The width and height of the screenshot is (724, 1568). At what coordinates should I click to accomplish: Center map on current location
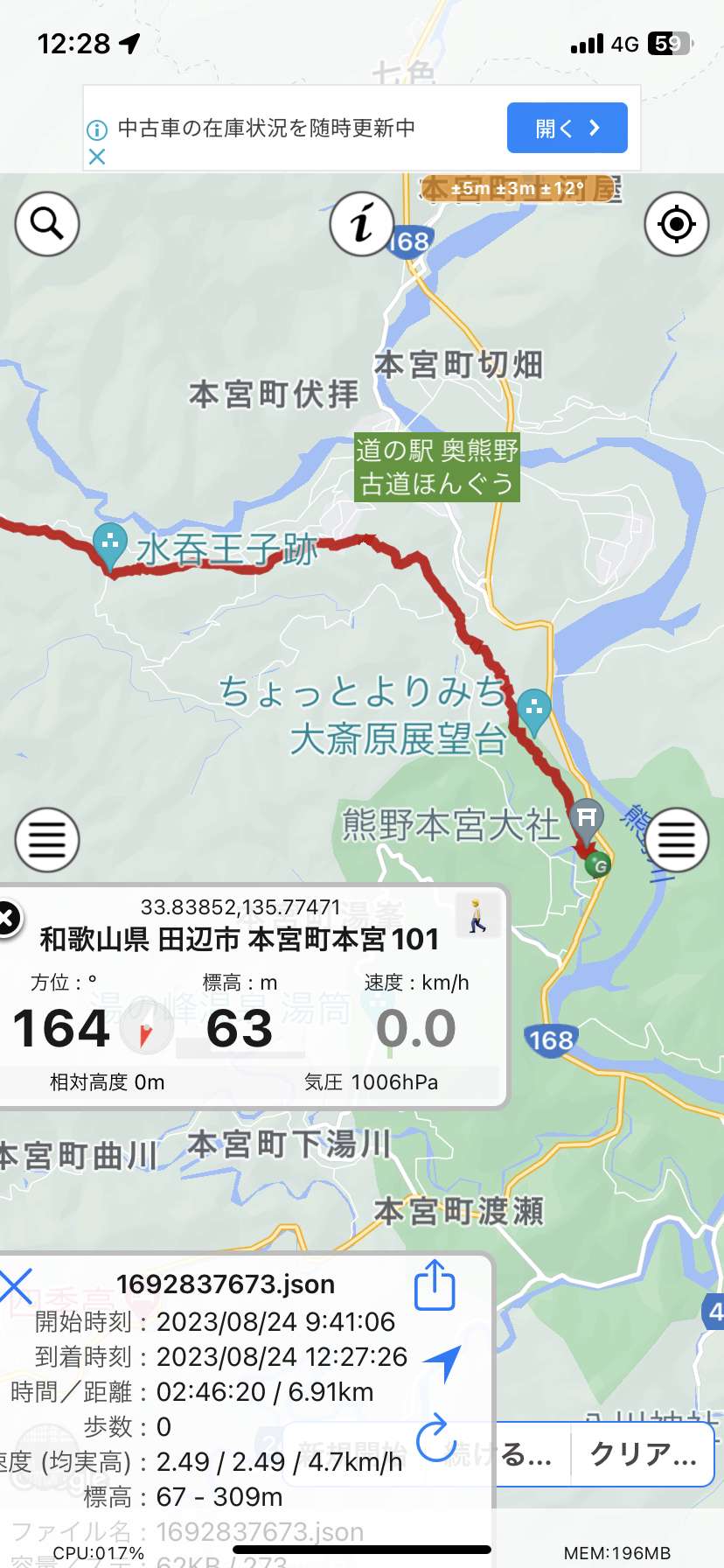click(x=676, y=224)
